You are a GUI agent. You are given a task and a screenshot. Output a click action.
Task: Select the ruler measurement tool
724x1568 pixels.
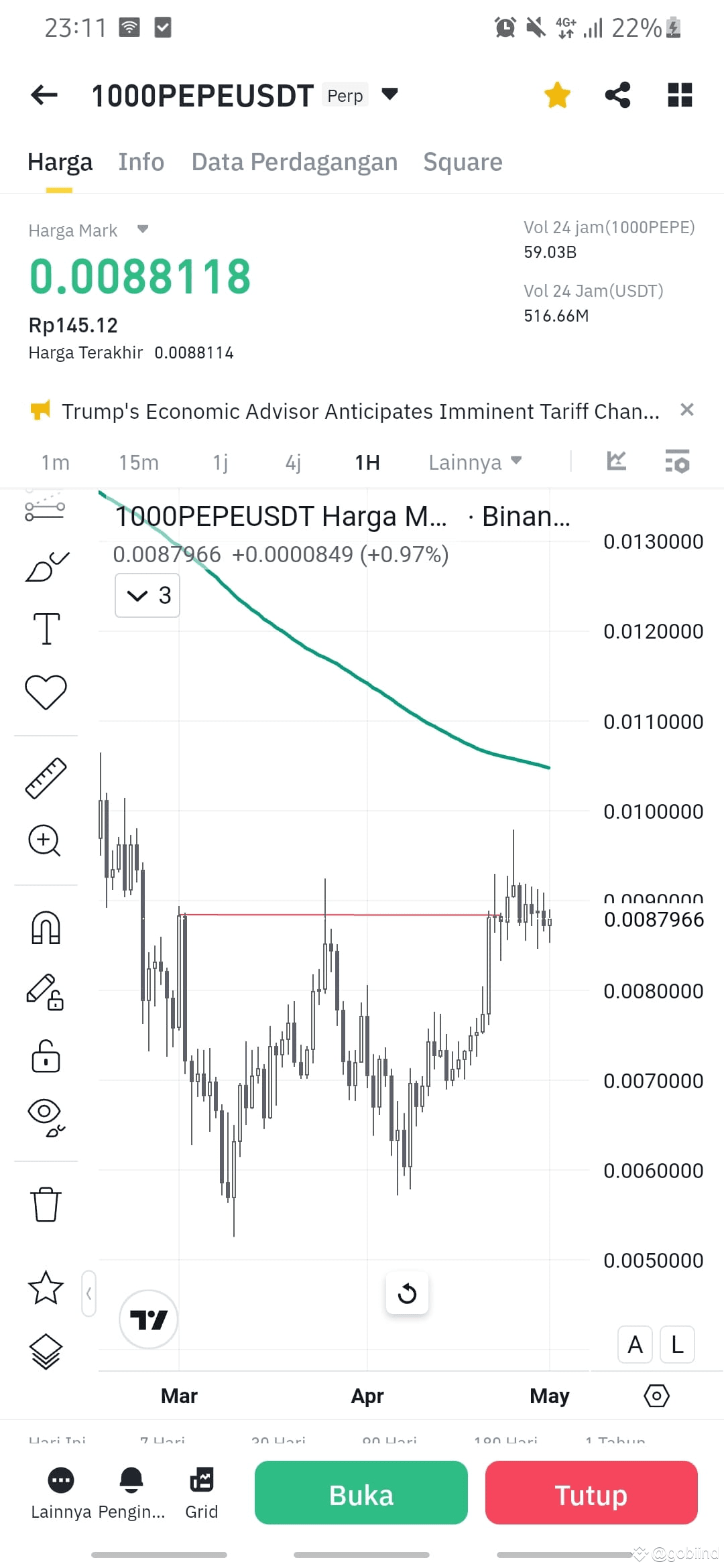[x=44, y=777]
